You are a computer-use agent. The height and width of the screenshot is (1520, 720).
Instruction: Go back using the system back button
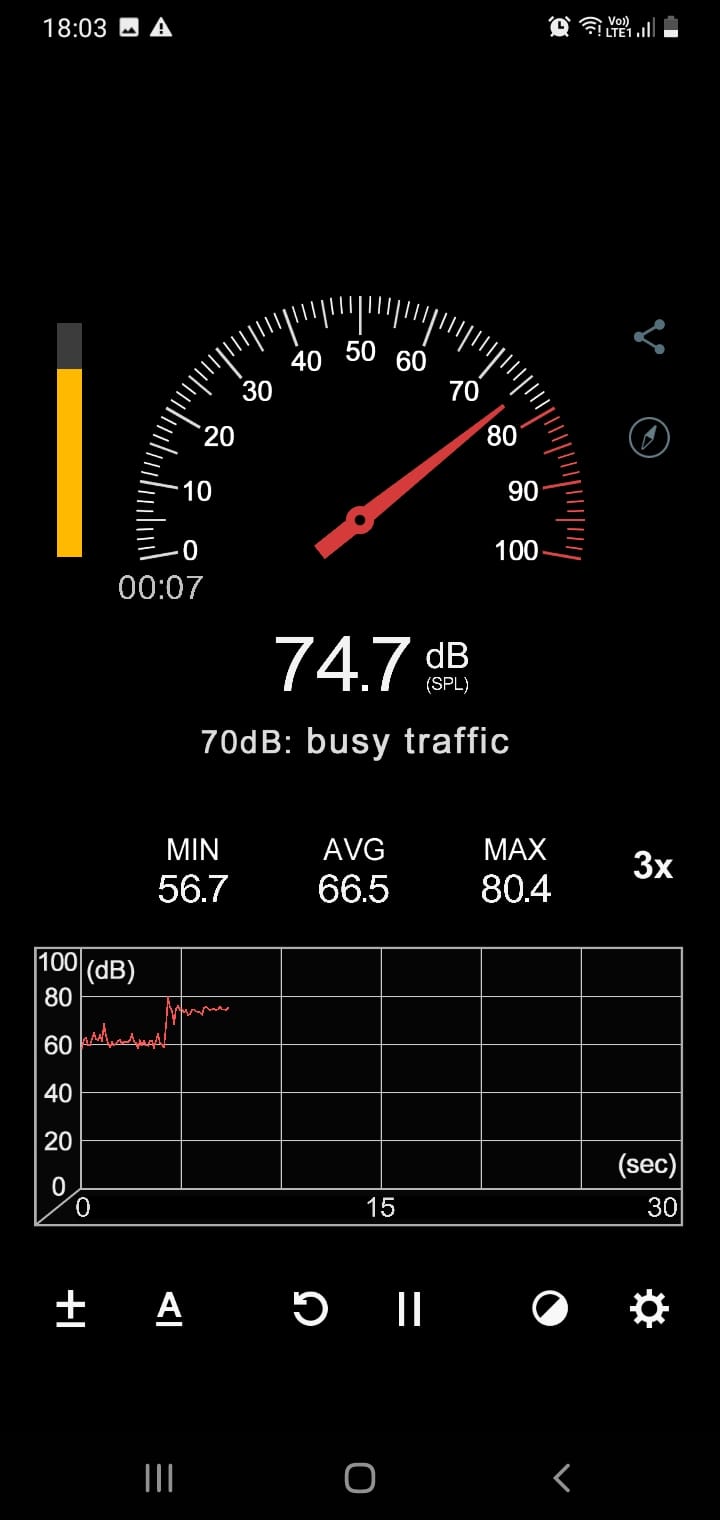coord(562,1477)
